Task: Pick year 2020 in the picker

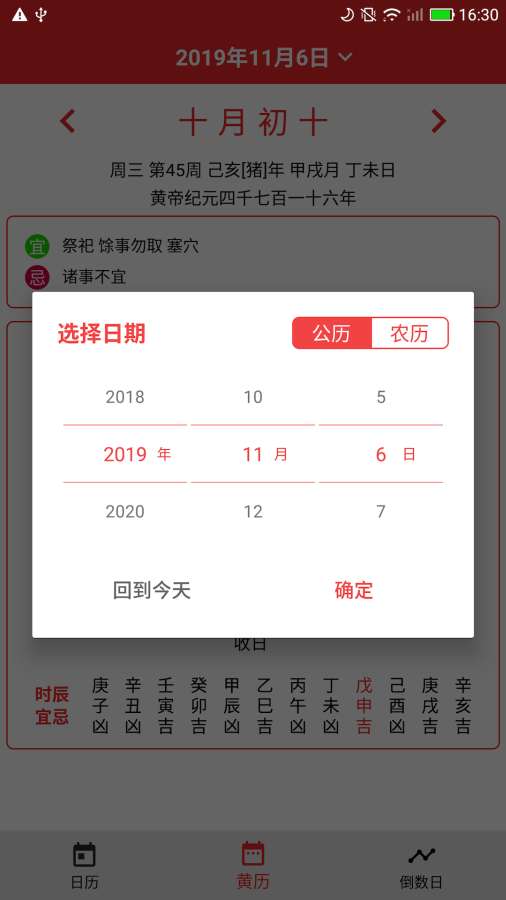Action: [x=125, y=511]
